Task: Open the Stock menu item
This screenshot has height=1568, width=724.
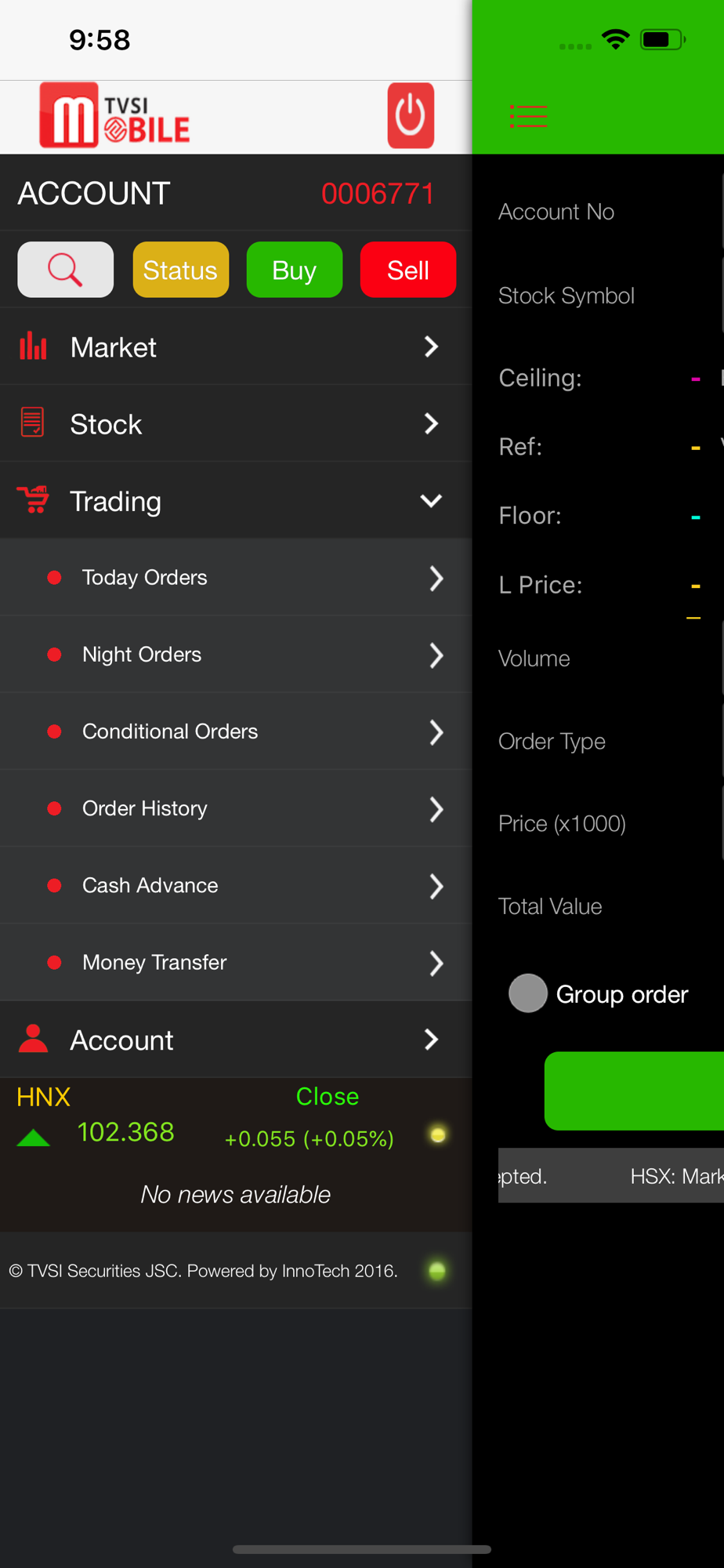Action: click(x=236, y=423)
